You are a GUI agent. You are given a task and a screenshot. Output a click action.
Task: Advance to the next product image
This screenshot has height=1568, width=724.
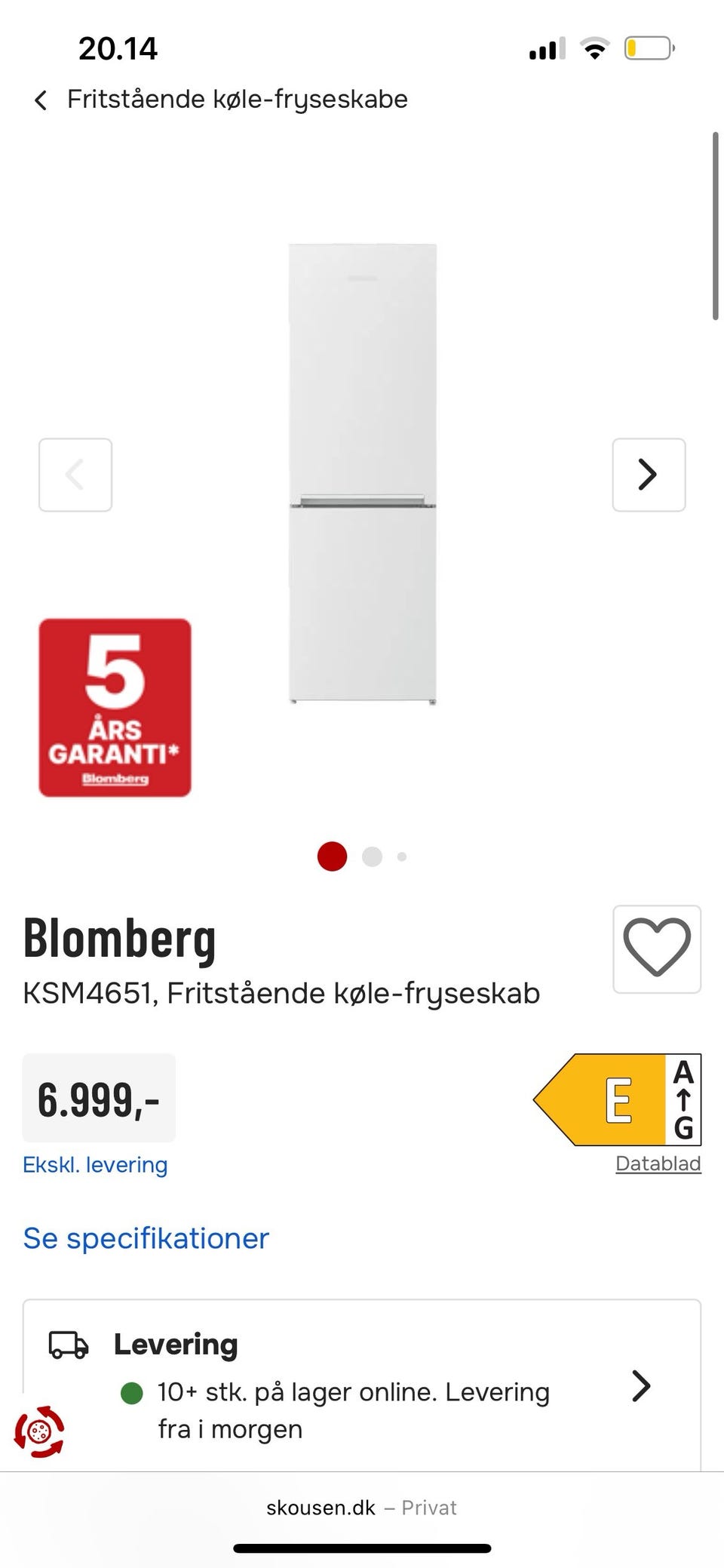[649, 475]
